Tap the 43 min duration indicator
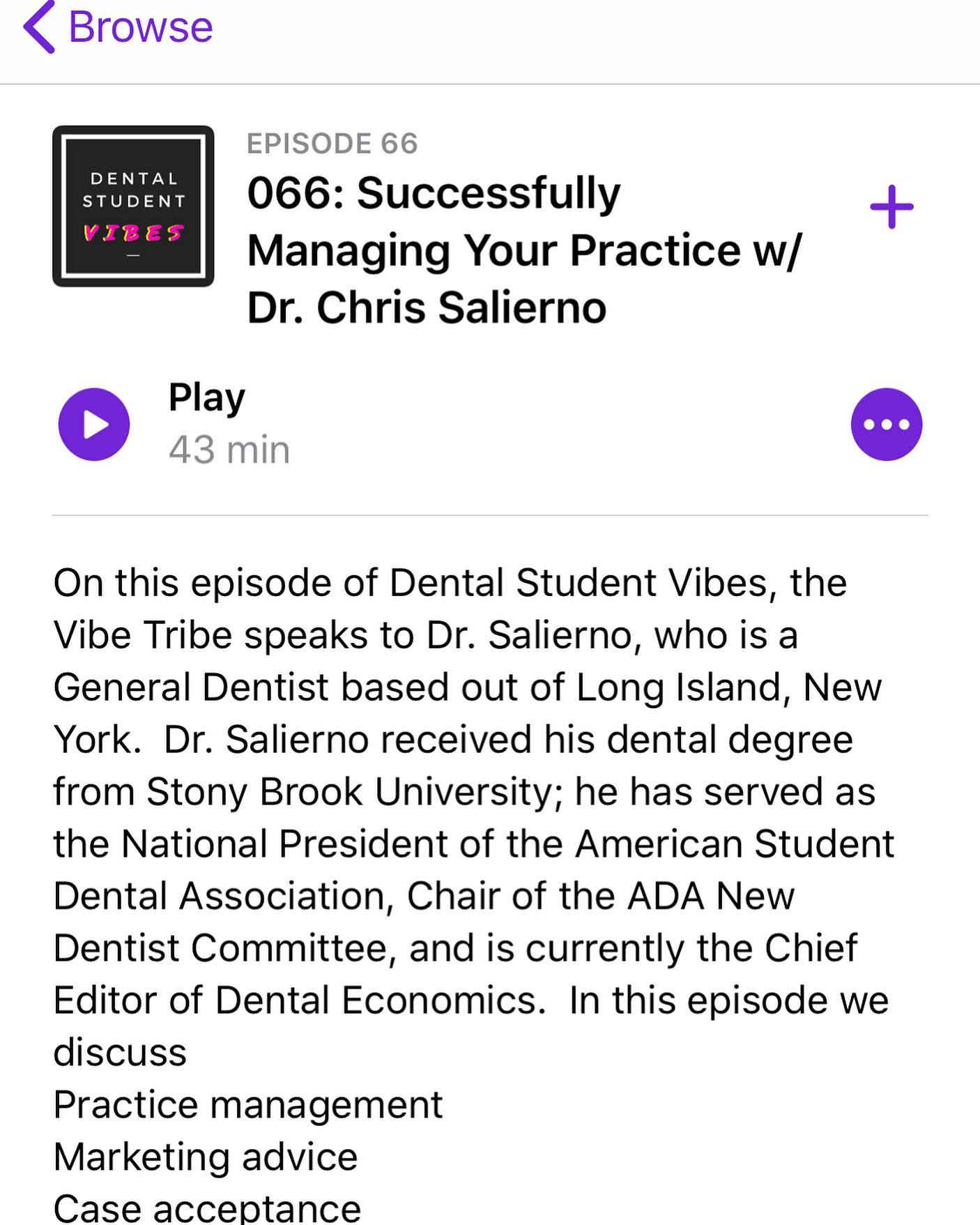 tap(228, 450)
